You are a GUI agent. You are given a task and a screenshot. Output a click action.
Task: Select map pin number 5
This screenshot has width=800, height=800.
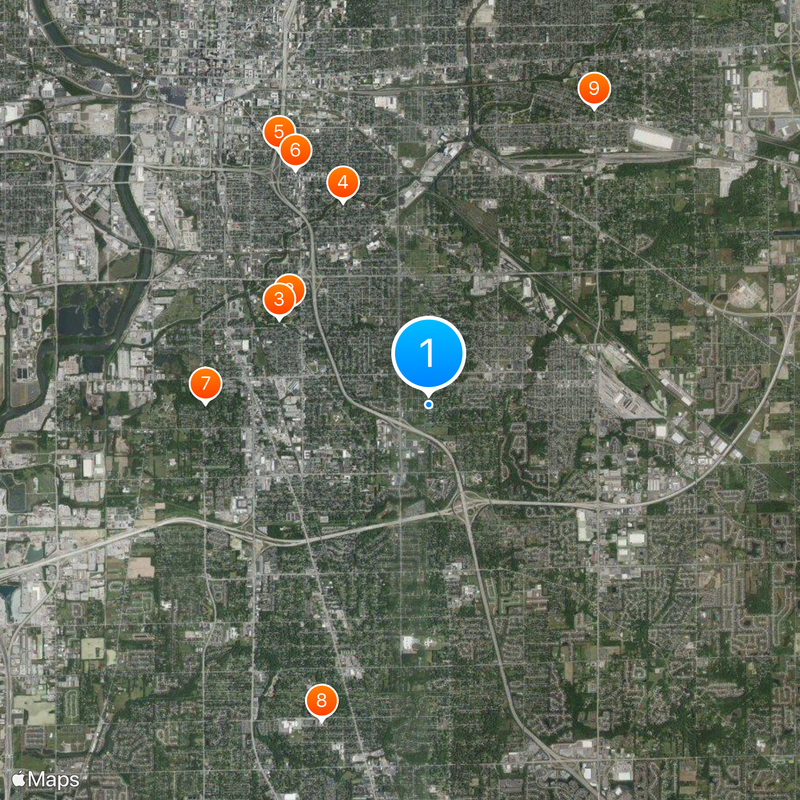click(x=276, y=130)
